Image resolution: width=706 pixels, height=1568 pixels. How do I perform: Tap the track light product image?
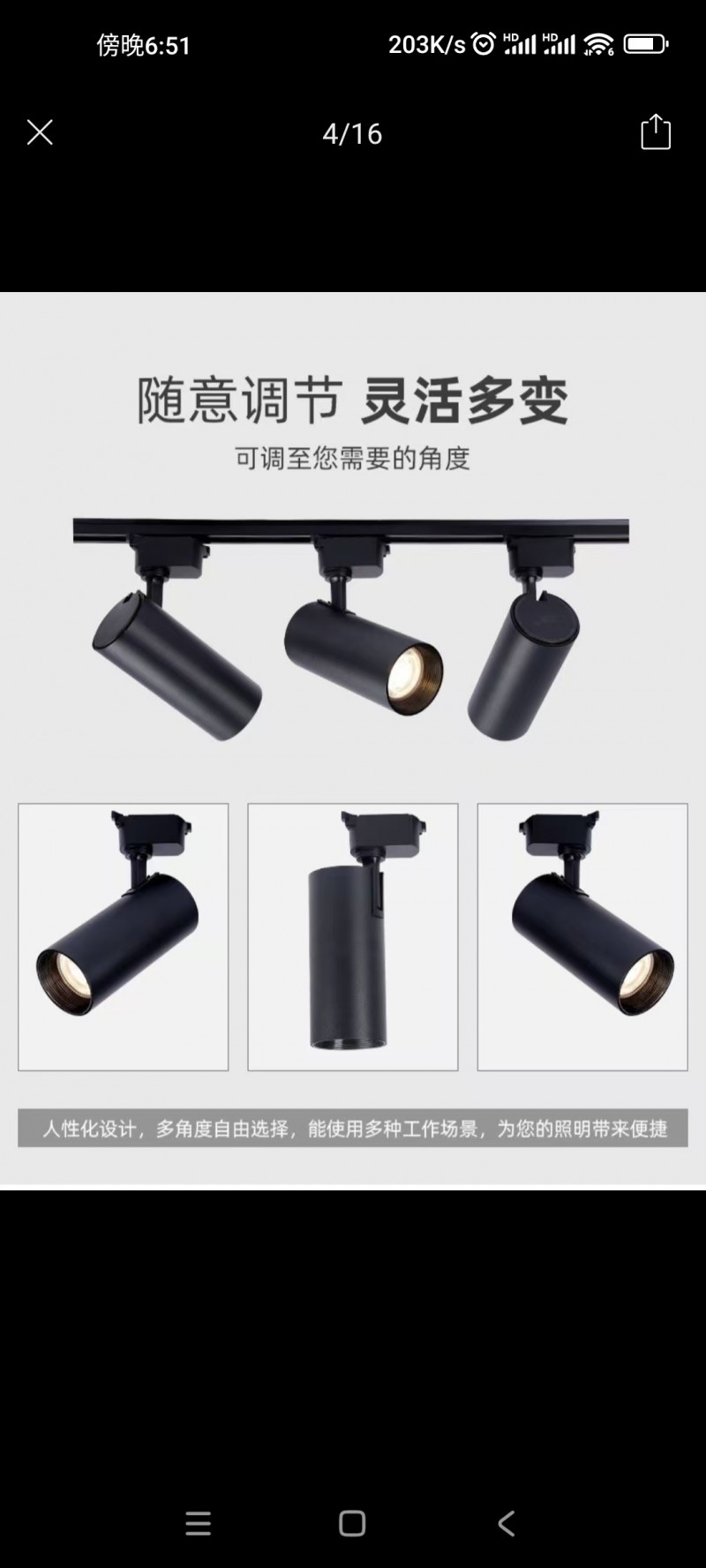click(x=353, y=739)
